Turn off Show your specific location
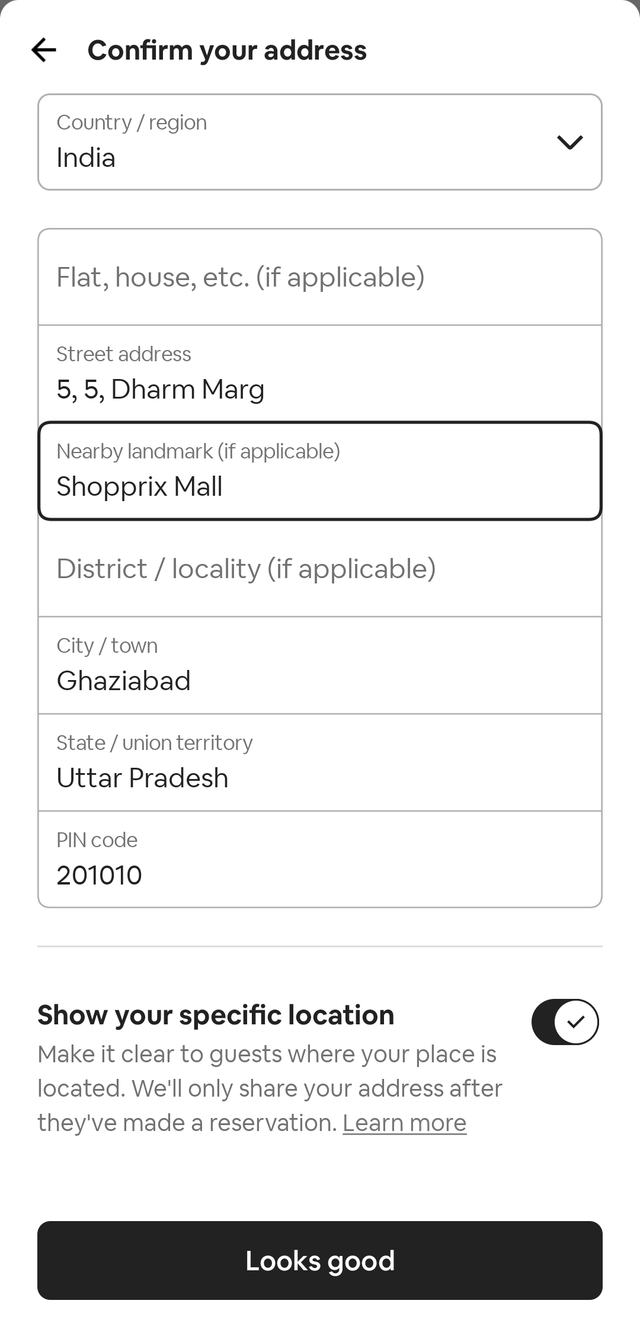 565,1022
